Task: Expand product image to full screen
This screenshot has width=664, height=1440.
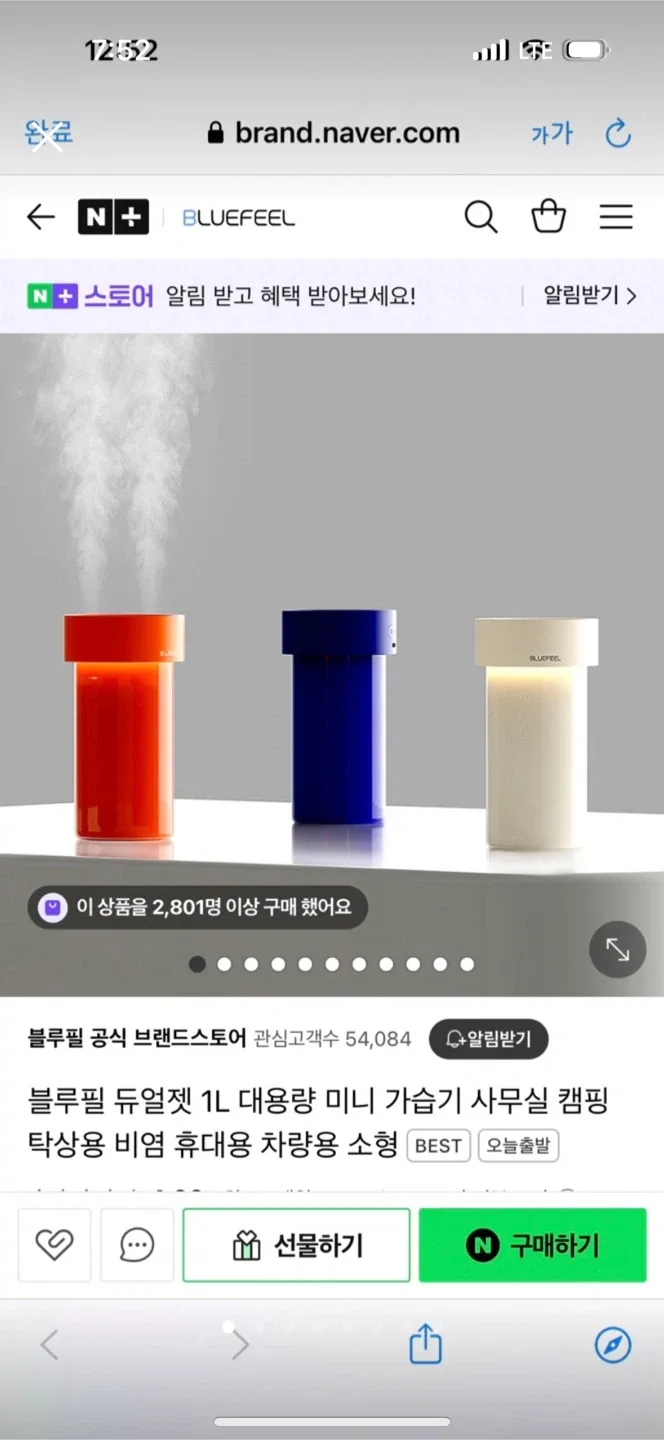Action: 618,950
